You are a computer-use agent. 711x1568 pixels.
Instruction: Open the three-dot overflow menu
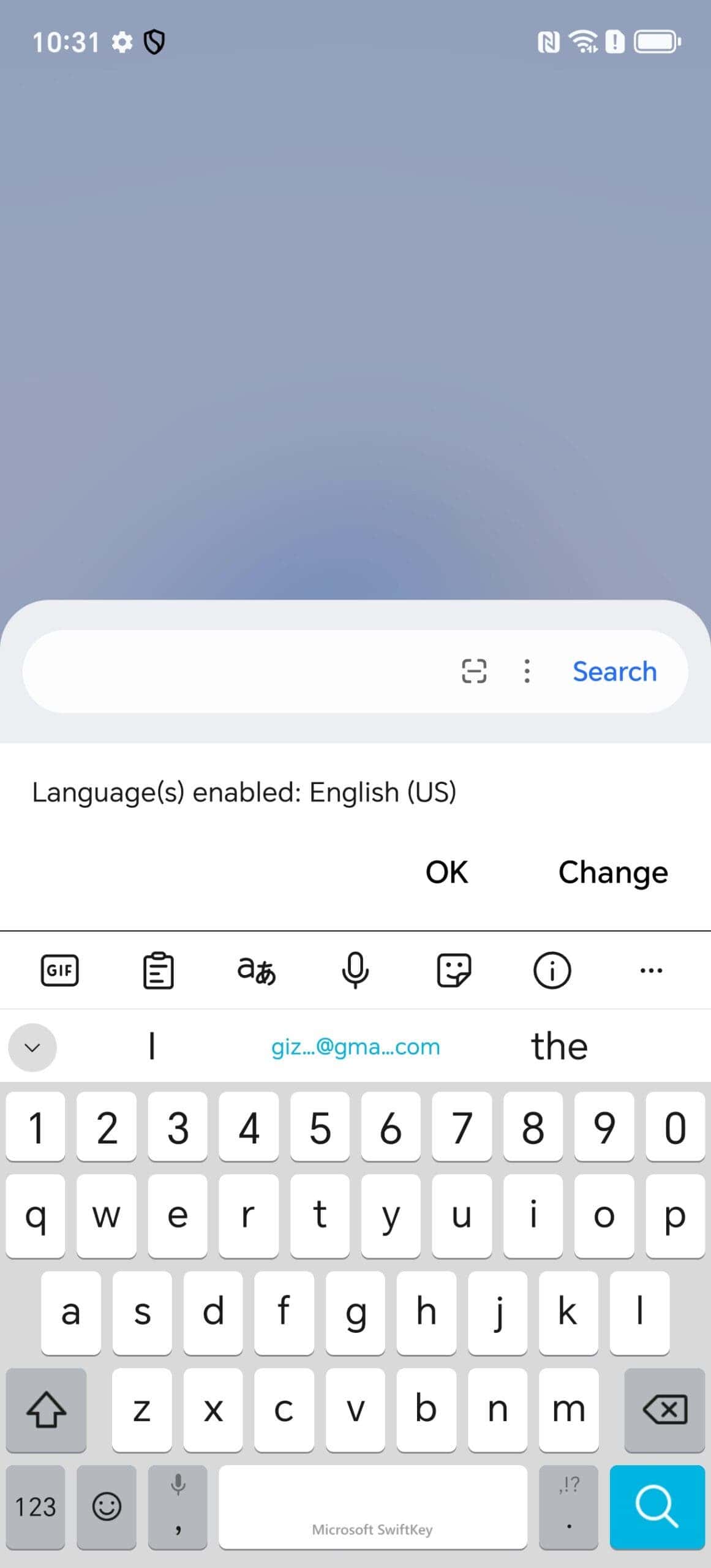[527, 671]
